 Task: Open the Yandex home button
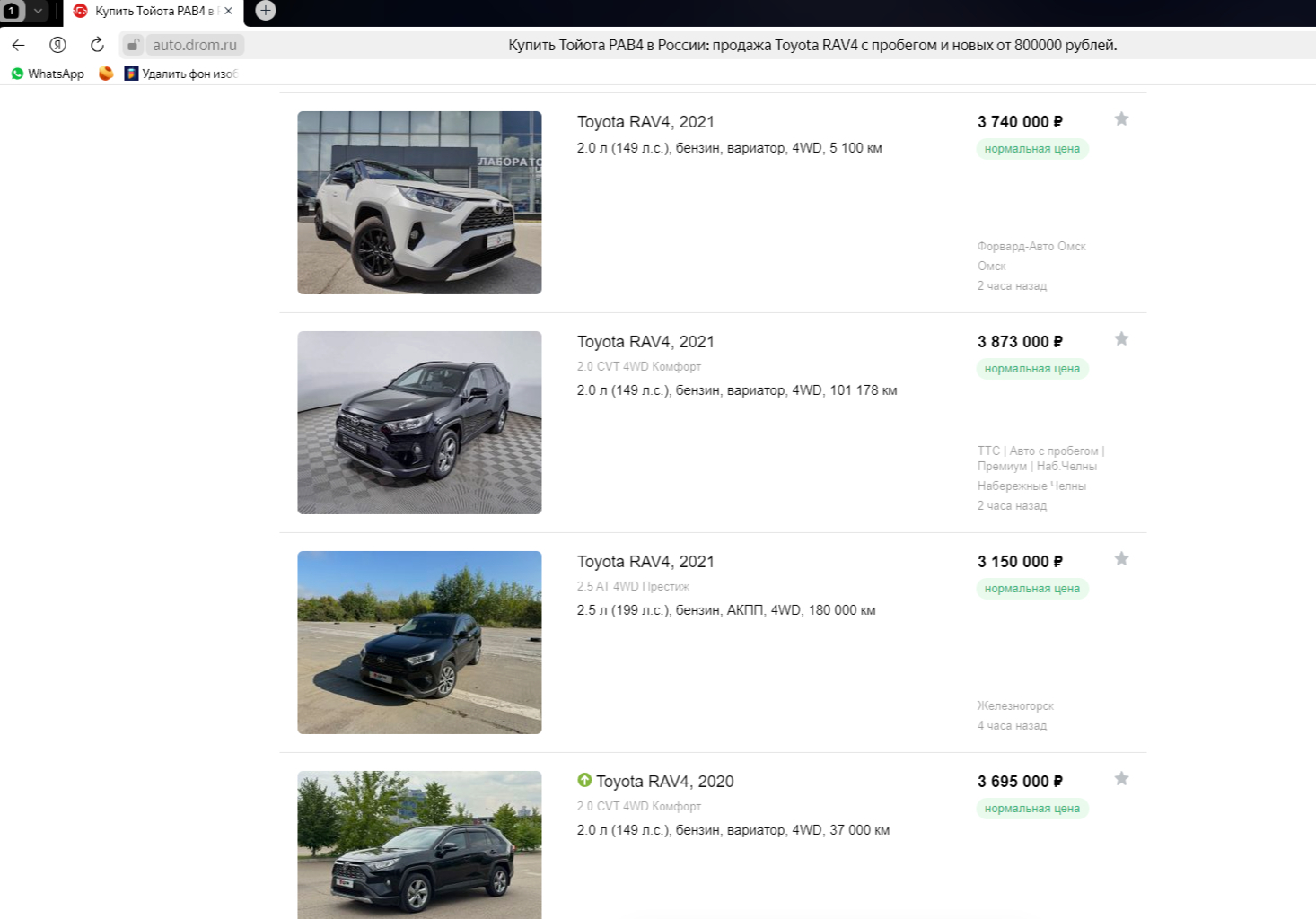click(57, 45)
